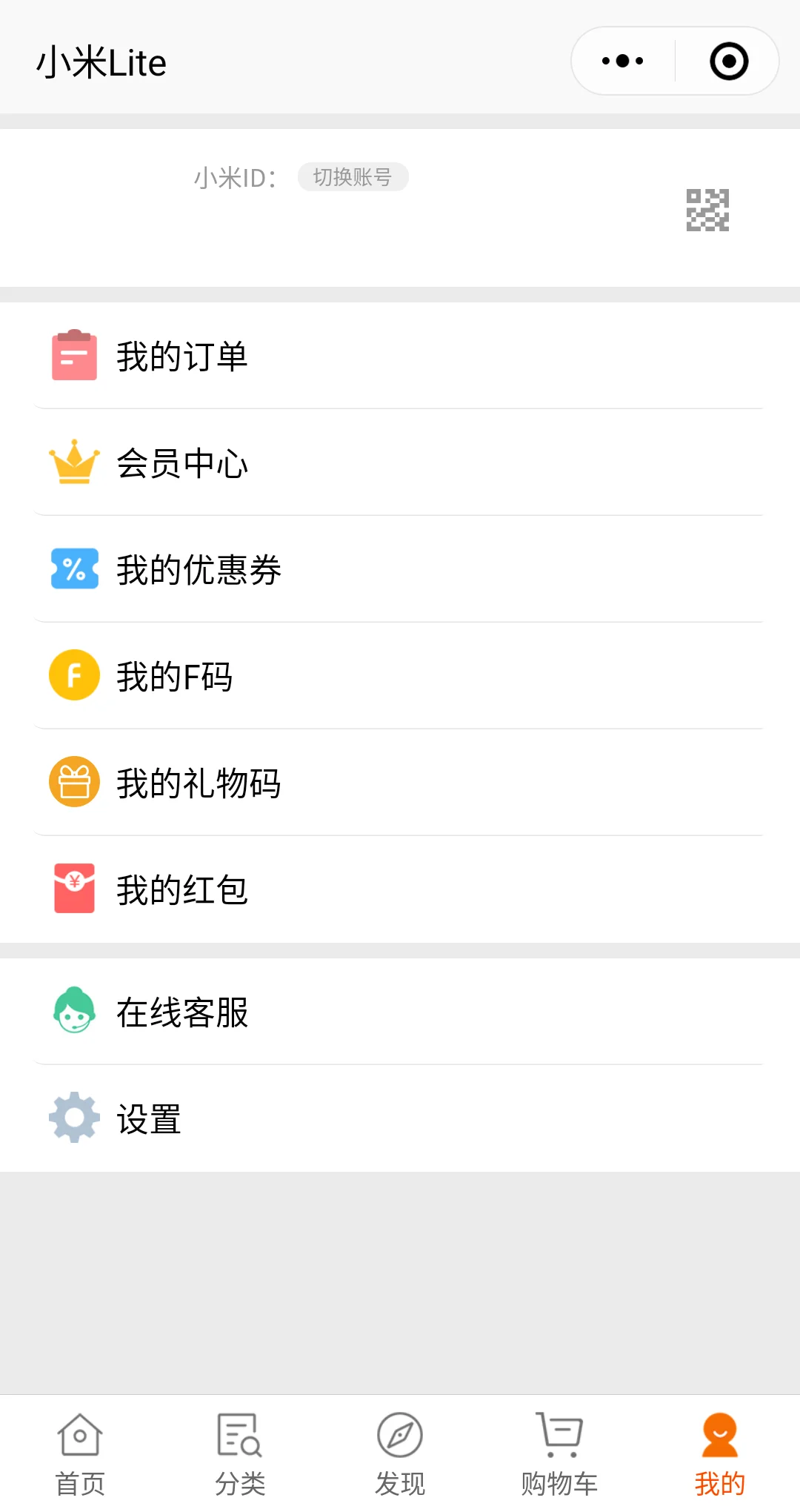Check 我的礼物码 gift codes

400,783
